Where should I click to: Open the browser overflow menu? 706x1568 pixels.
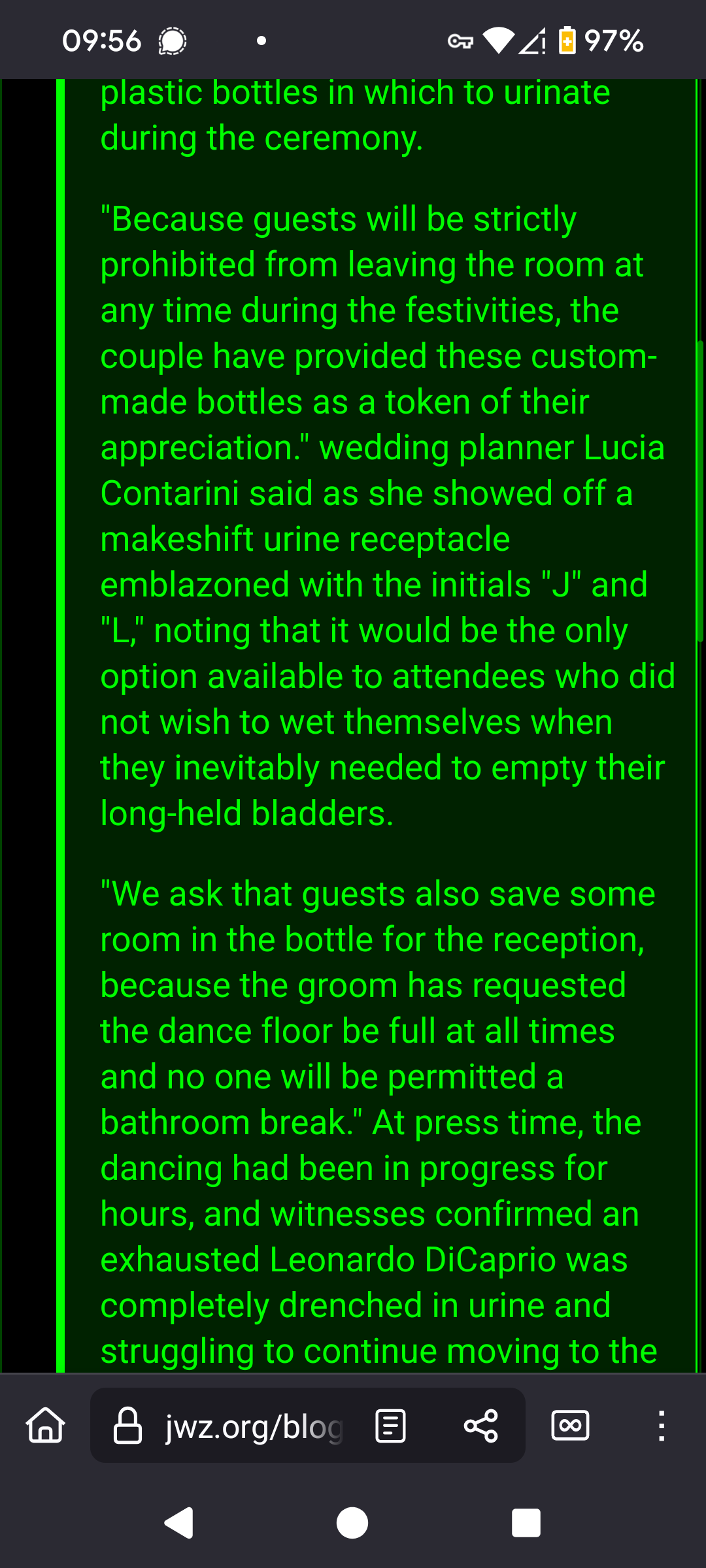pos(662,1426)
